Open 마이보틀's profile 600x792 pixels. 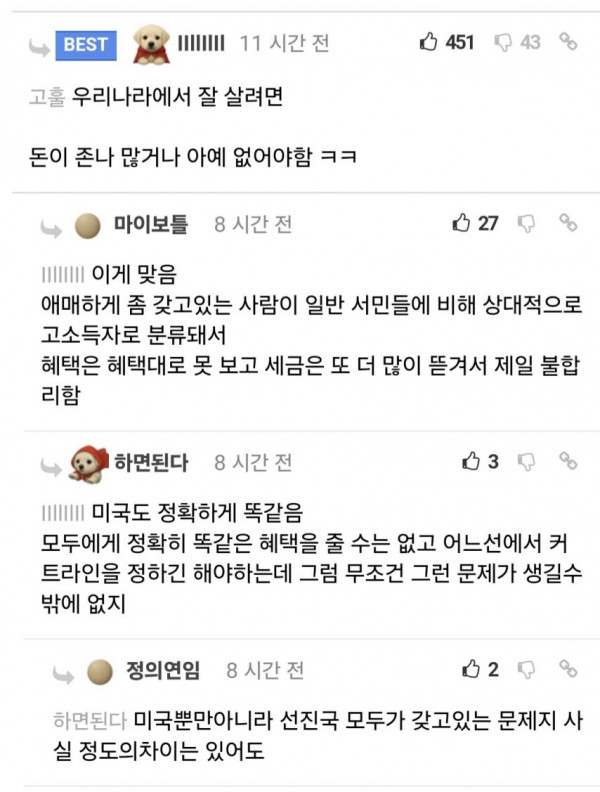pos(151,225)
